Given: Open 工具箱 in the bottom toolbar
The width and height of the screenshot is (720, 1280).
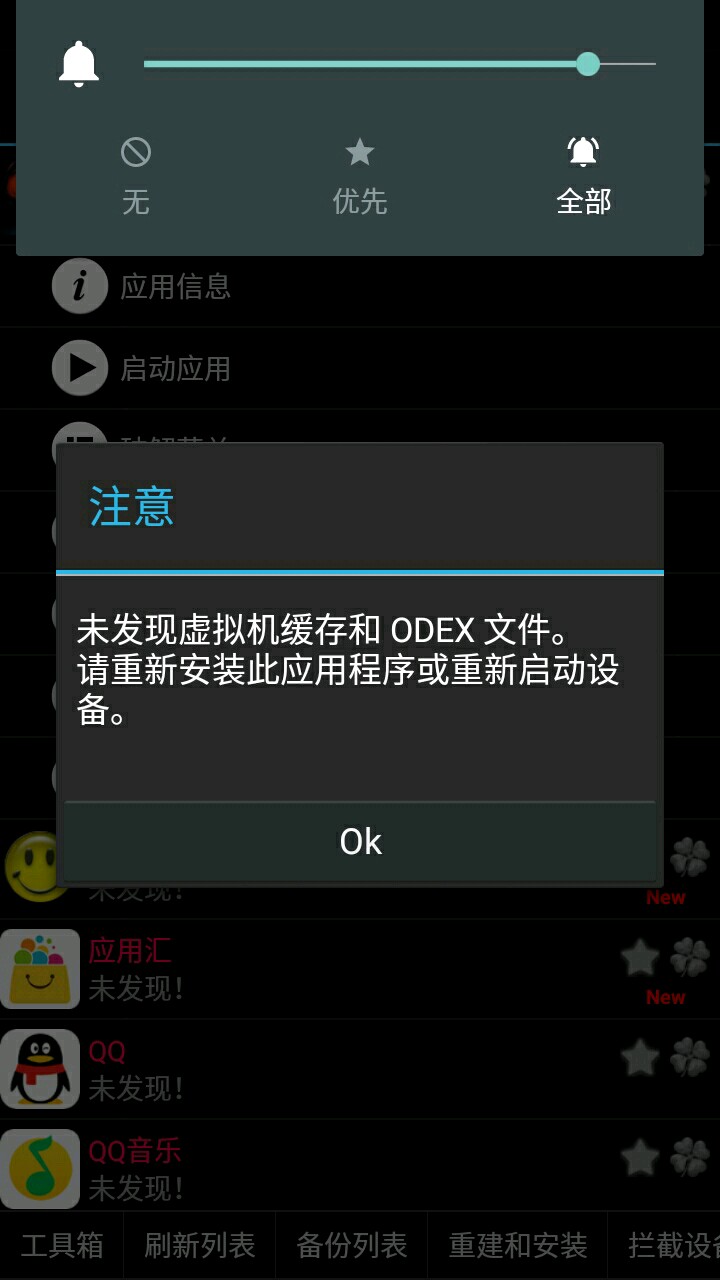Looking at the screenshot, I should [62, 1245].
